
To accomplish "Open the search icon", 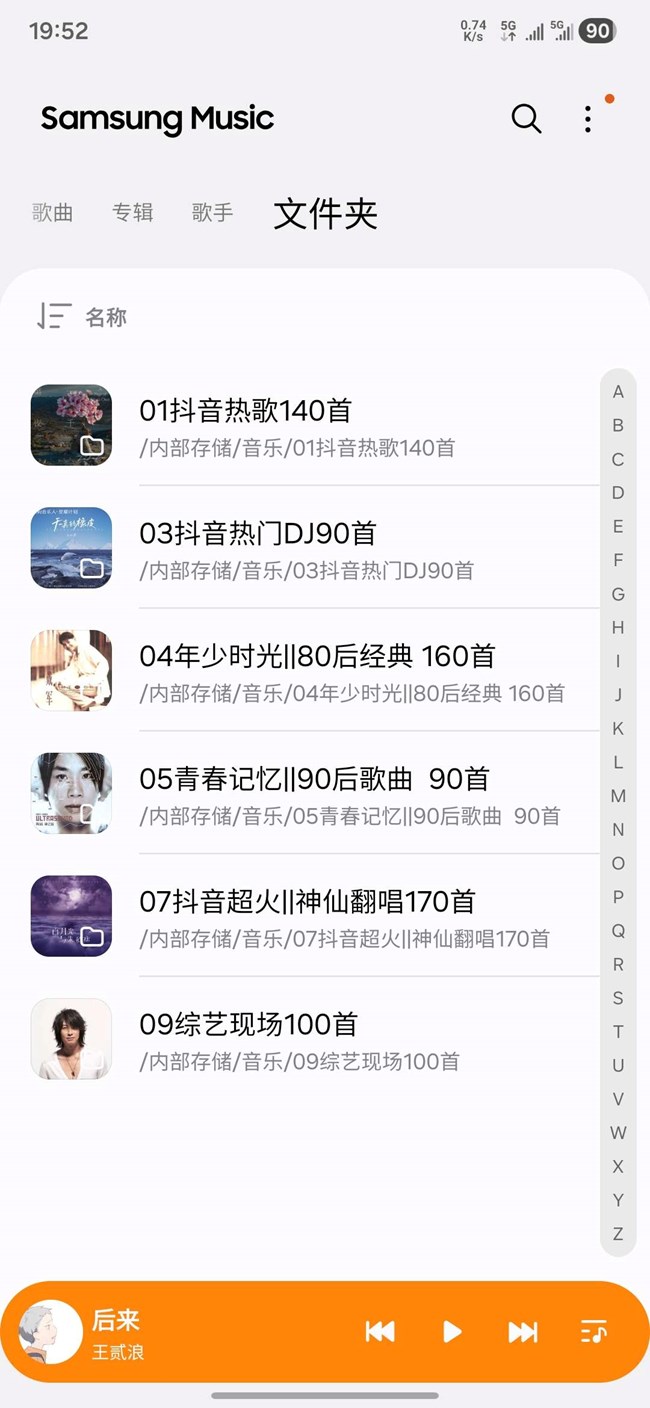I will 526,119.
